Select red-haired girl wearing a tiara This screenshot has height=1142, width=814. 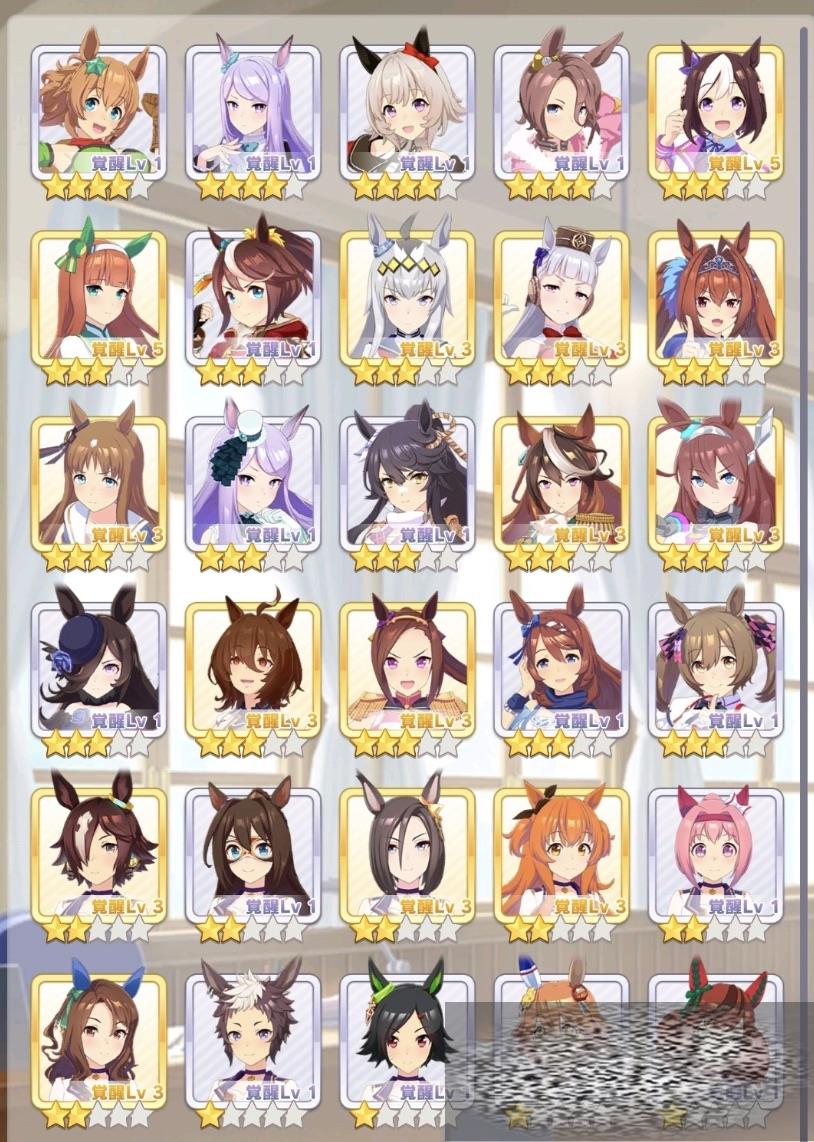(715, 297)
